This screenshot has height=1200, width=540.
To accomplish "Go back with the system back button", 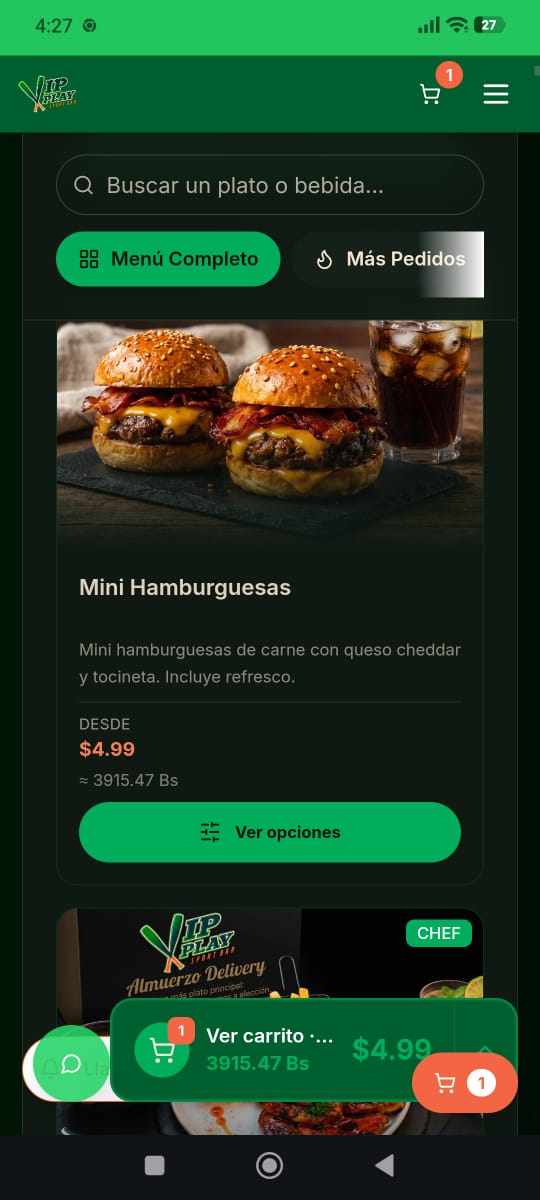I will click(x=384, y=1165).
